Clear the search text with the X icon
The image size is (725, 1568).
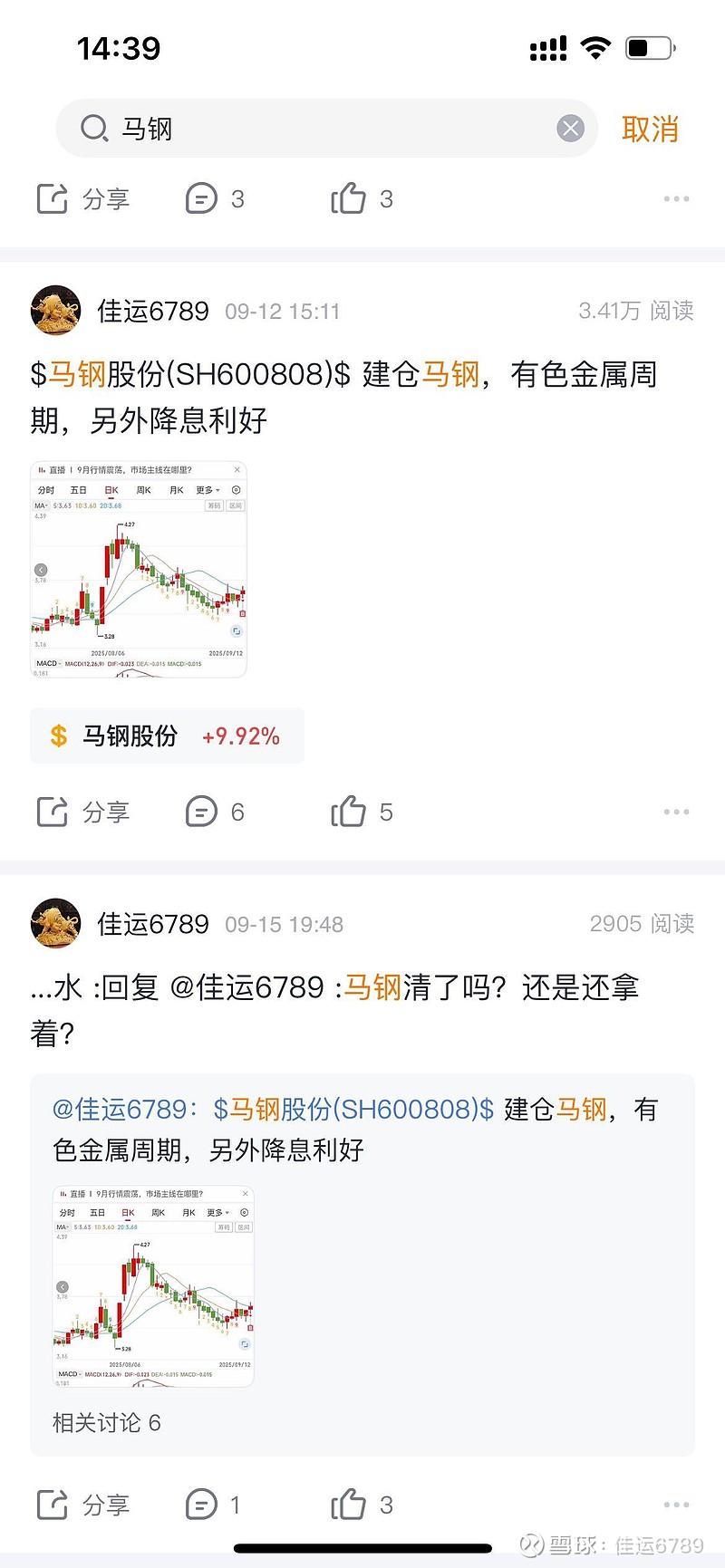[570, 129]
